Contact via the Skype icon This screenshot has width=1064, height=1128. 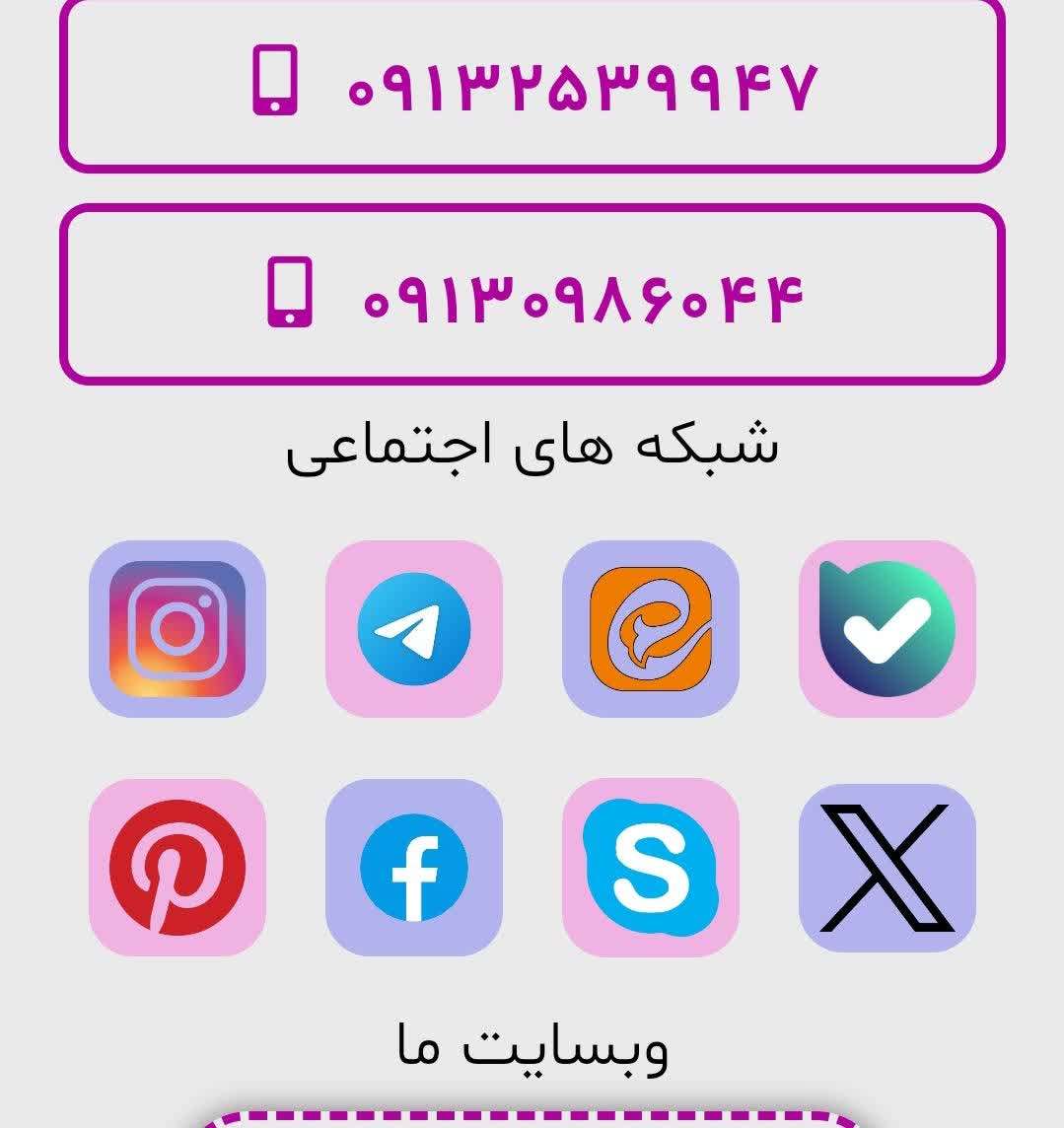651,868
